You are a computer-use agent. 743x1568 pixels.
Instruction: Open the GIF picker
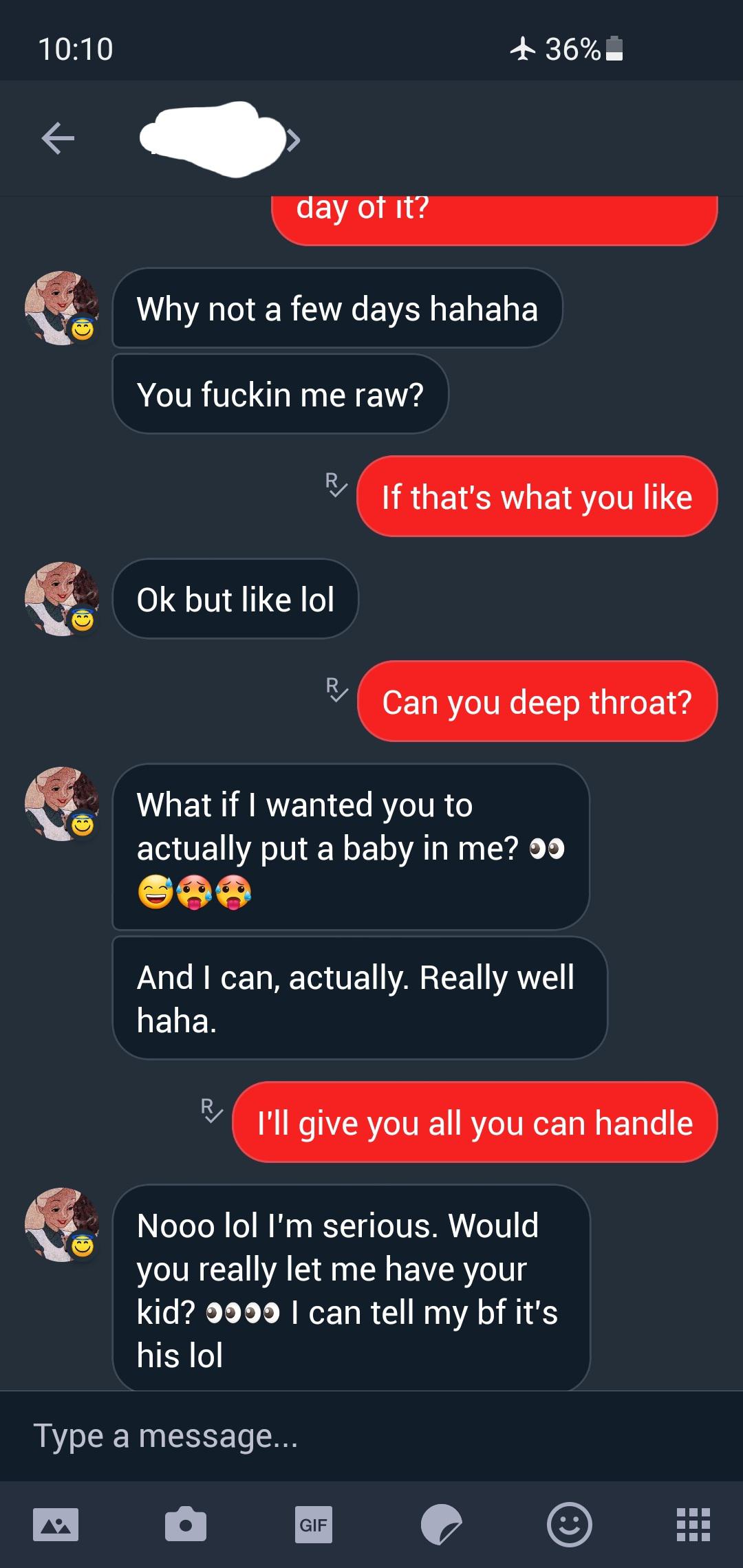313,1525
